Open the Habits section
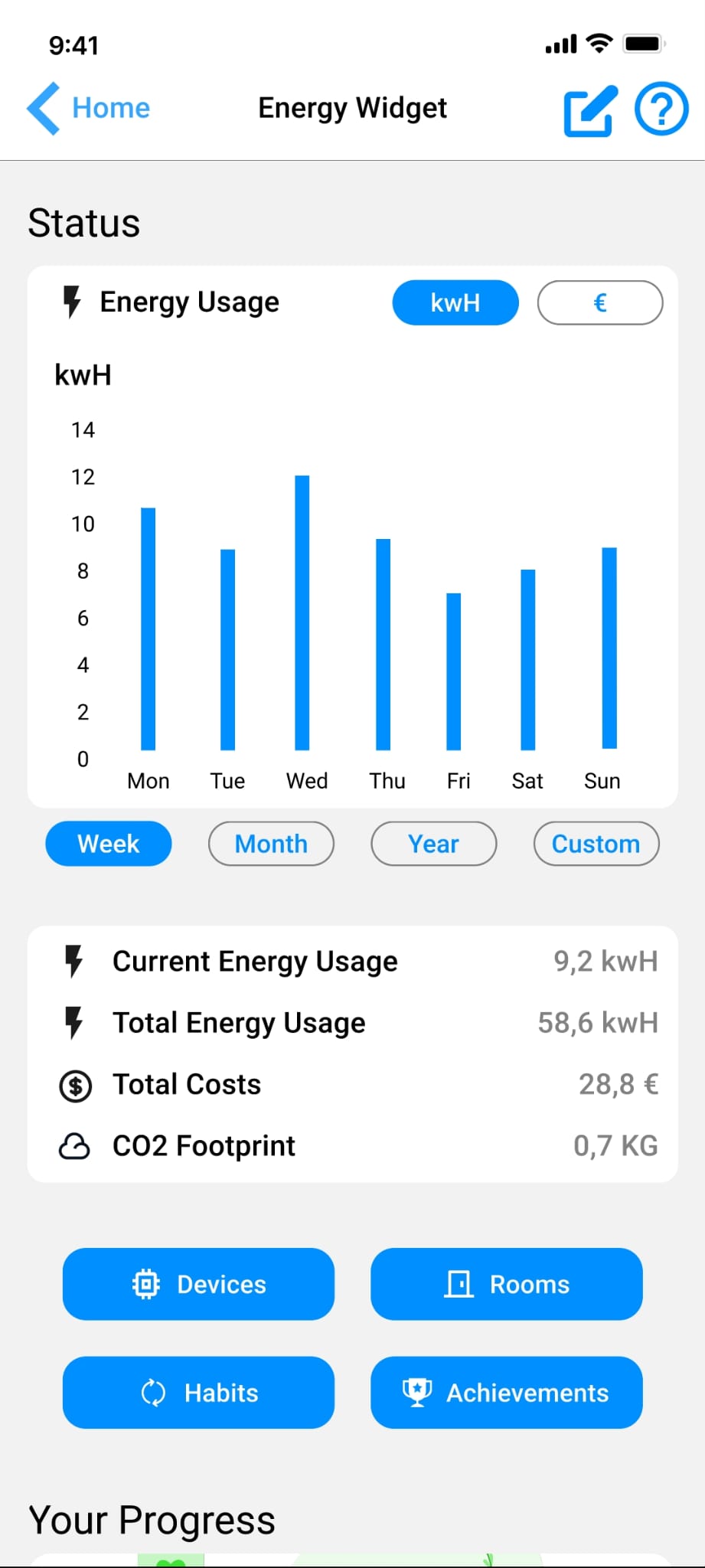Image resolution: width=705 pixels, height=1568 pixels. click(198, 1393)
